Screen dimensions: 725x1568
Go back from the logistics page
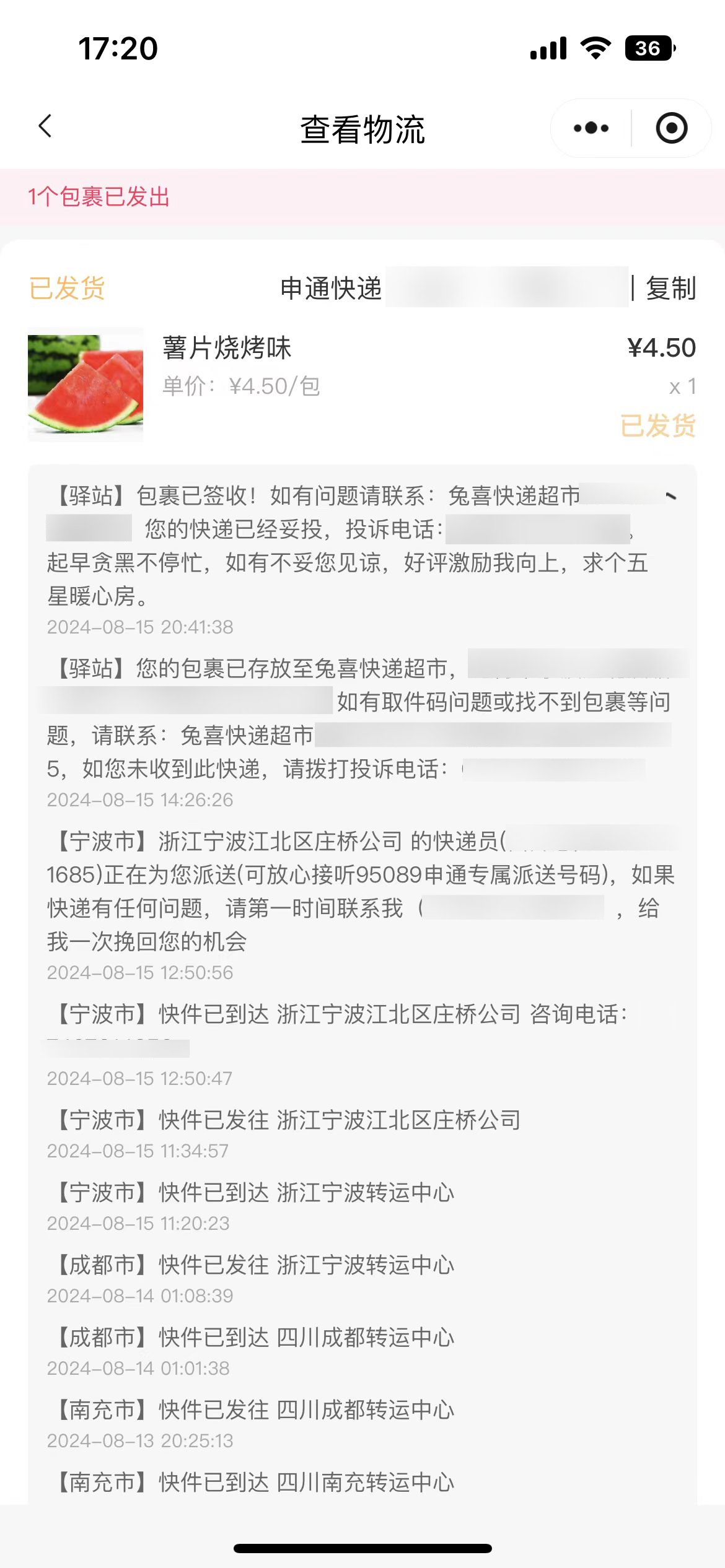(45, 127)
